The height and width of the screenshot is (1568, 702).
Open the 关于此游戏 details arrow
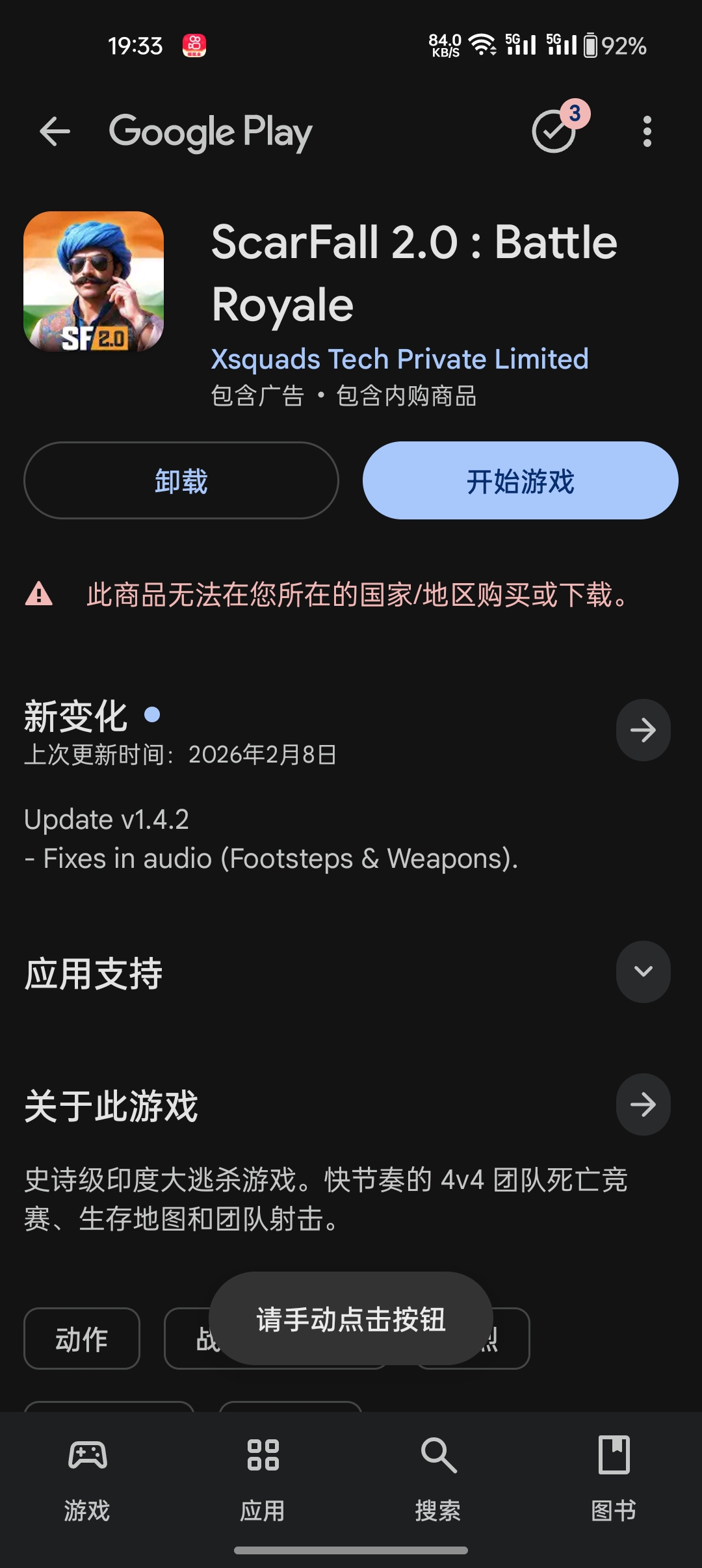[643, 1104]
